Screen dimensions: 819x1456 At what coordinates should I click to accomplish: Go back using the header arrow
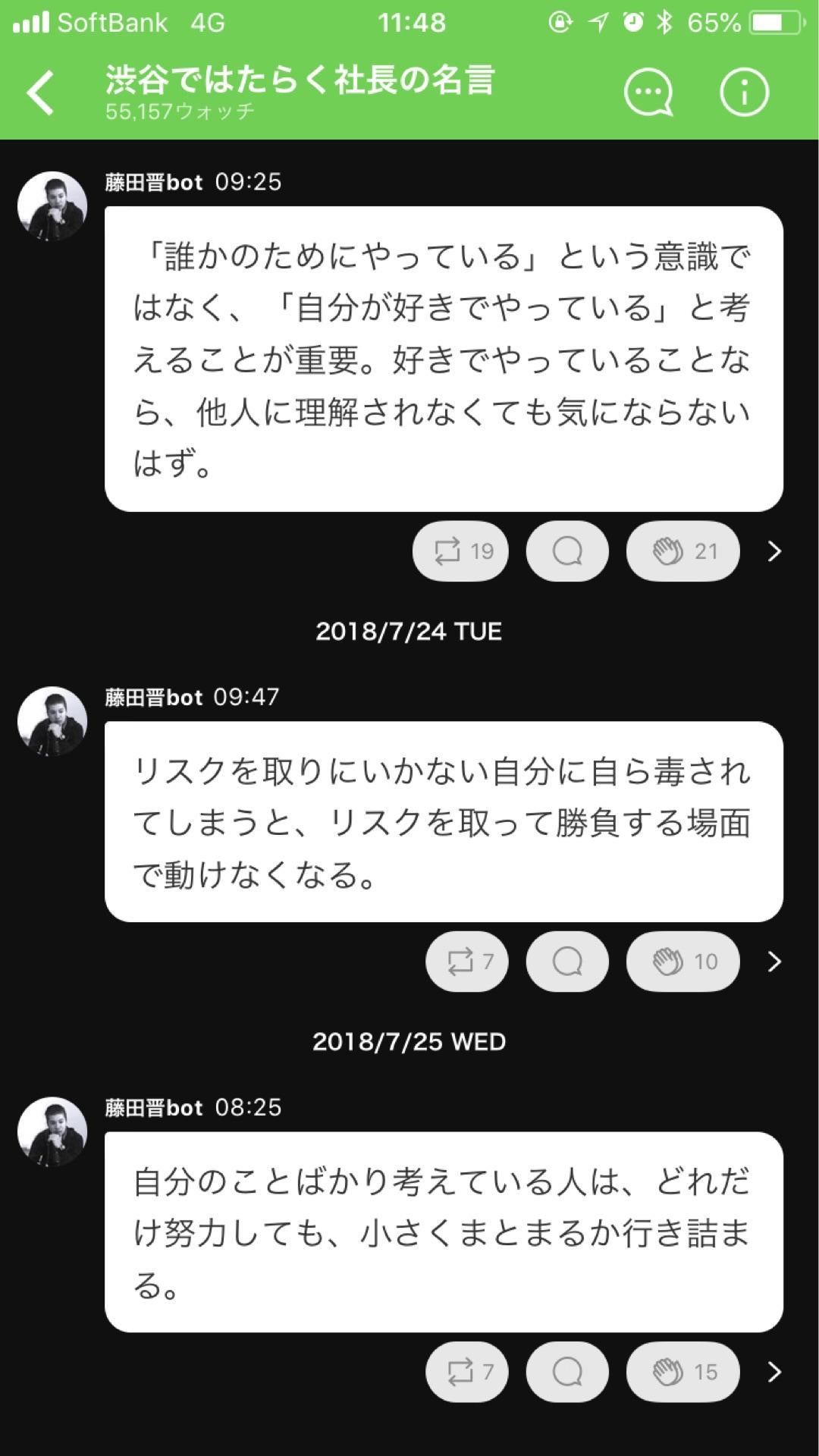coord(41,93)
